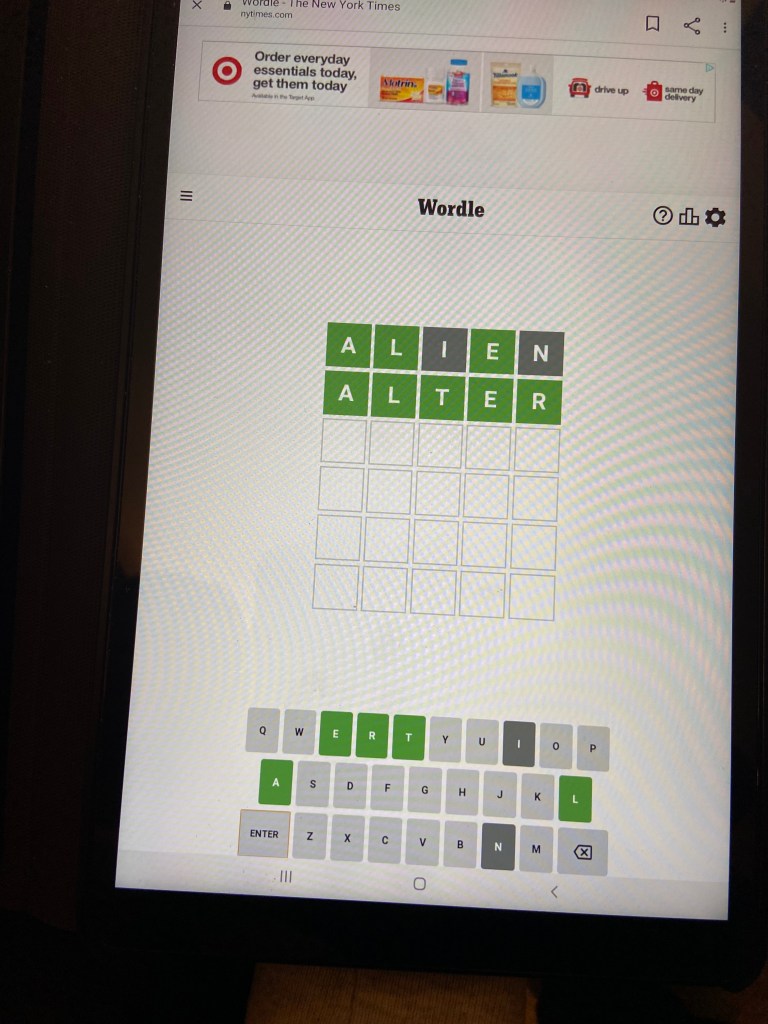
Task: Type the letter S on Wordle keyboard
Action: coord(312,784)
